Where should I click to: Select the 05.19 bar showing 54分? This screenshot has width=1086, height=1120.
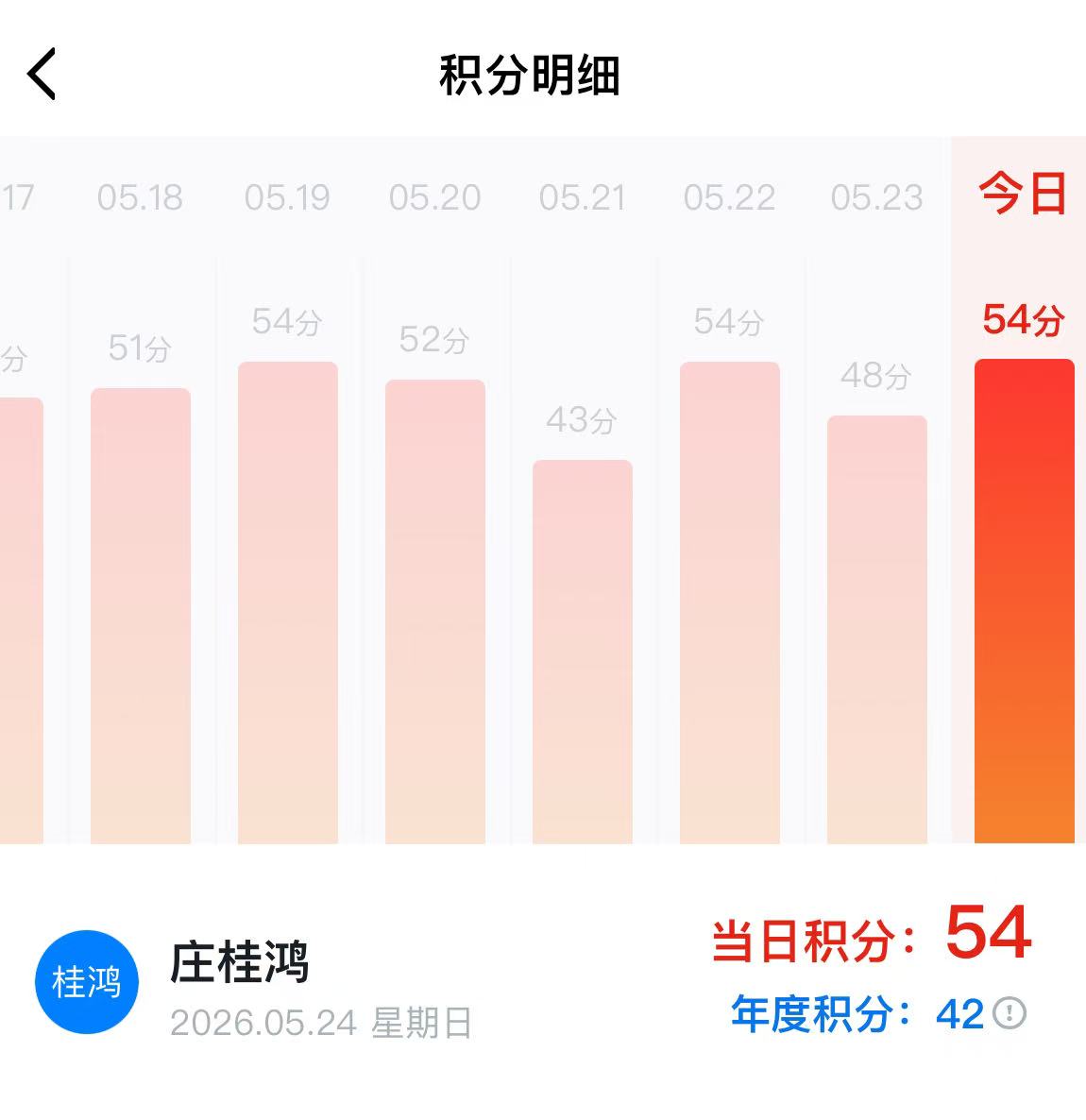[288, 602]
